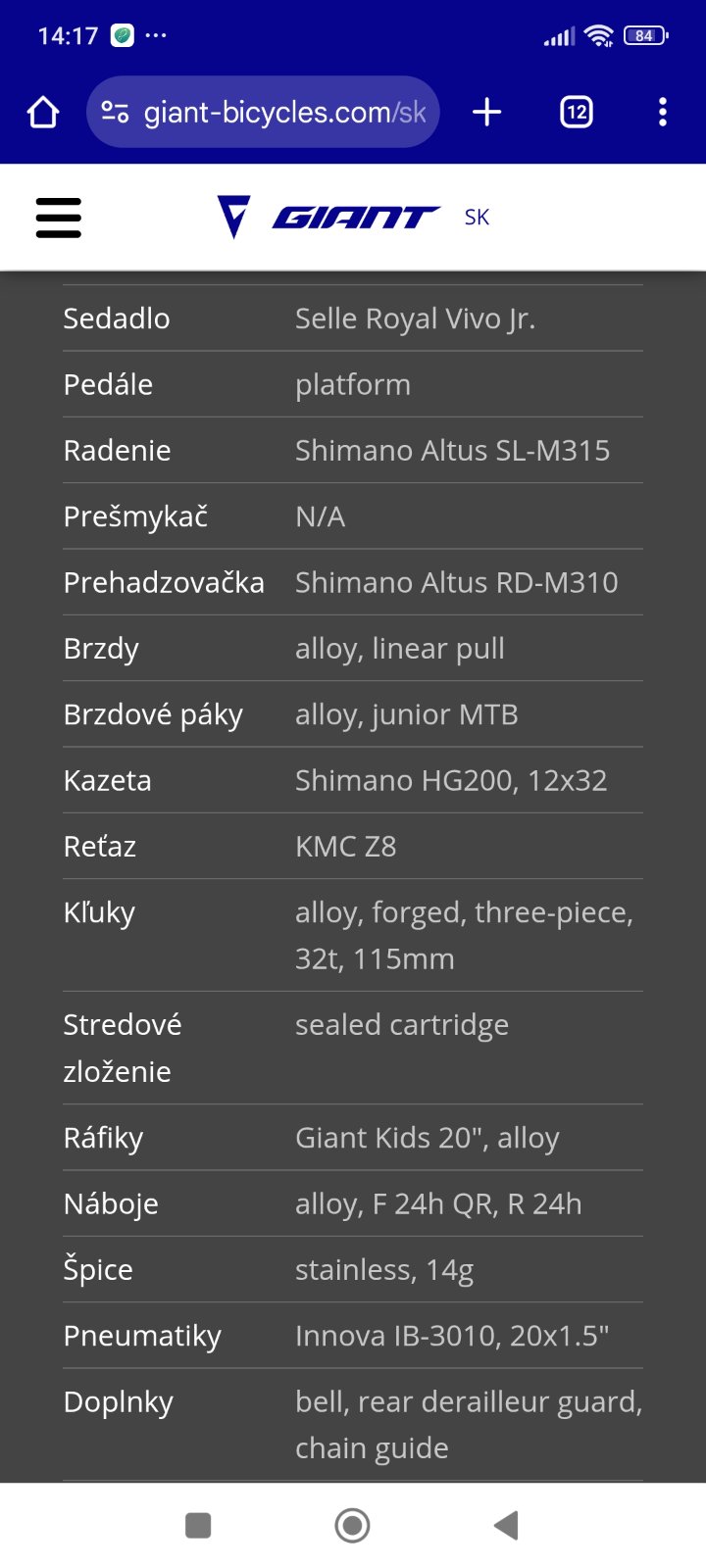The width and height of the screenshot is (706, 1568).
Task: Open the tab switcher showing 12 tabs
Action: click(x=577, y=113)
